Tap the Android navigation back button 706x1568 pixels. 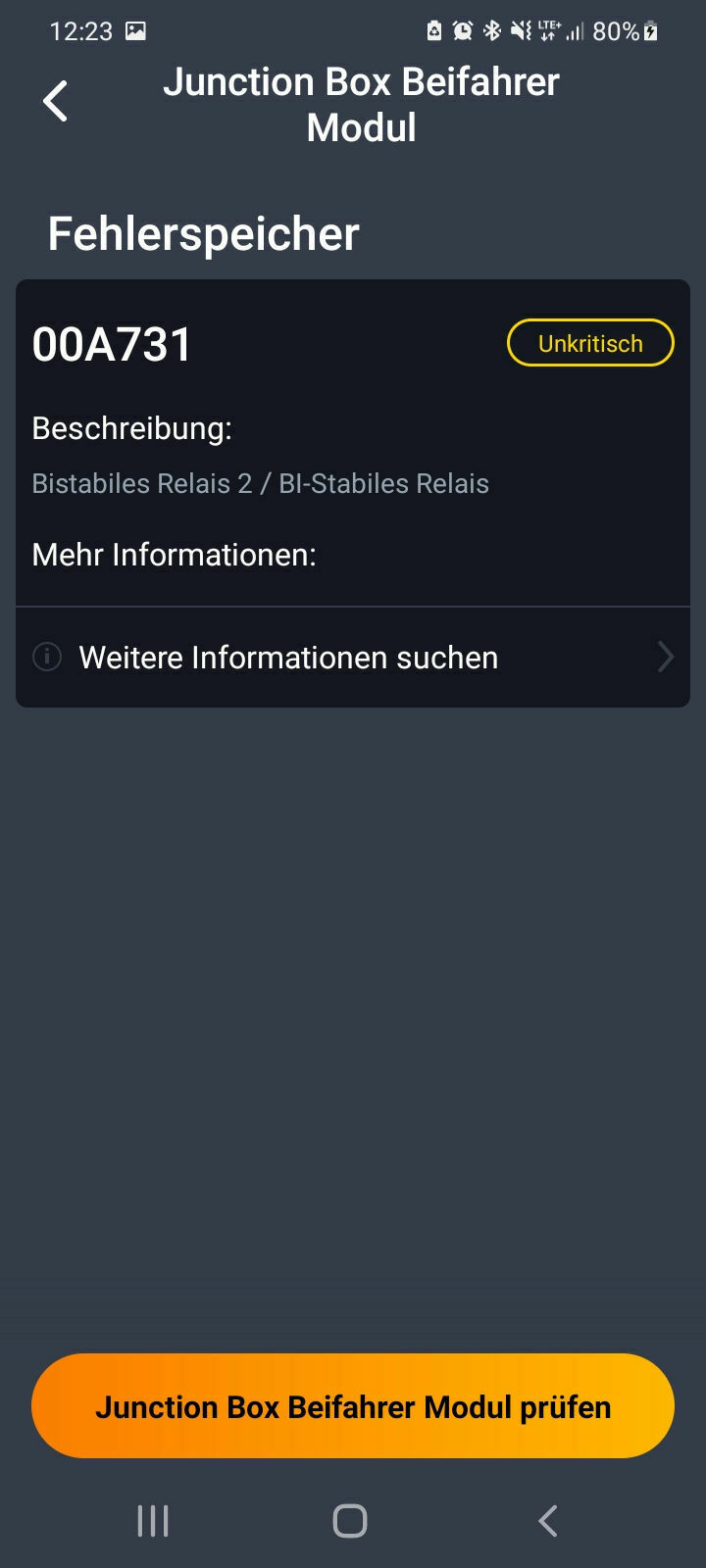[547, 1522]
